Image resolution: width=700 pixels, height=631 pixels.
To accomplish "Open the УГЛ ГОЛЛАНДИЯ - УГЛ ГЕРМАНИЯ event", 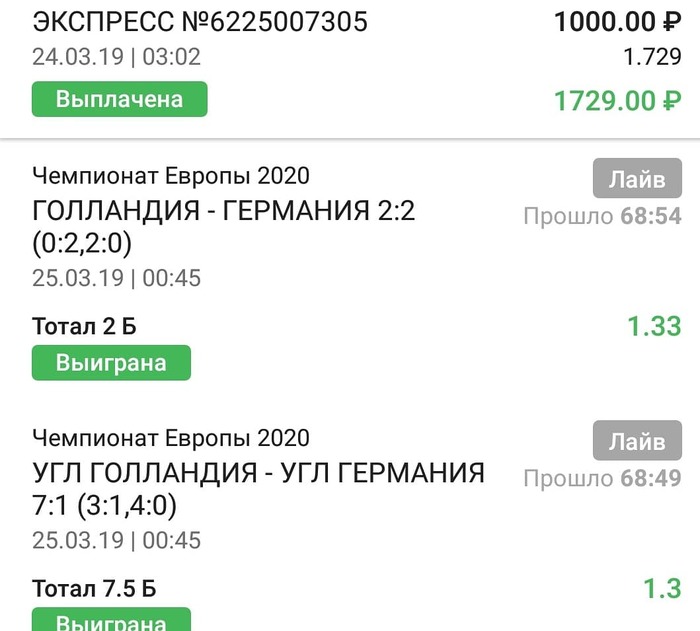I will click(258, 473).
